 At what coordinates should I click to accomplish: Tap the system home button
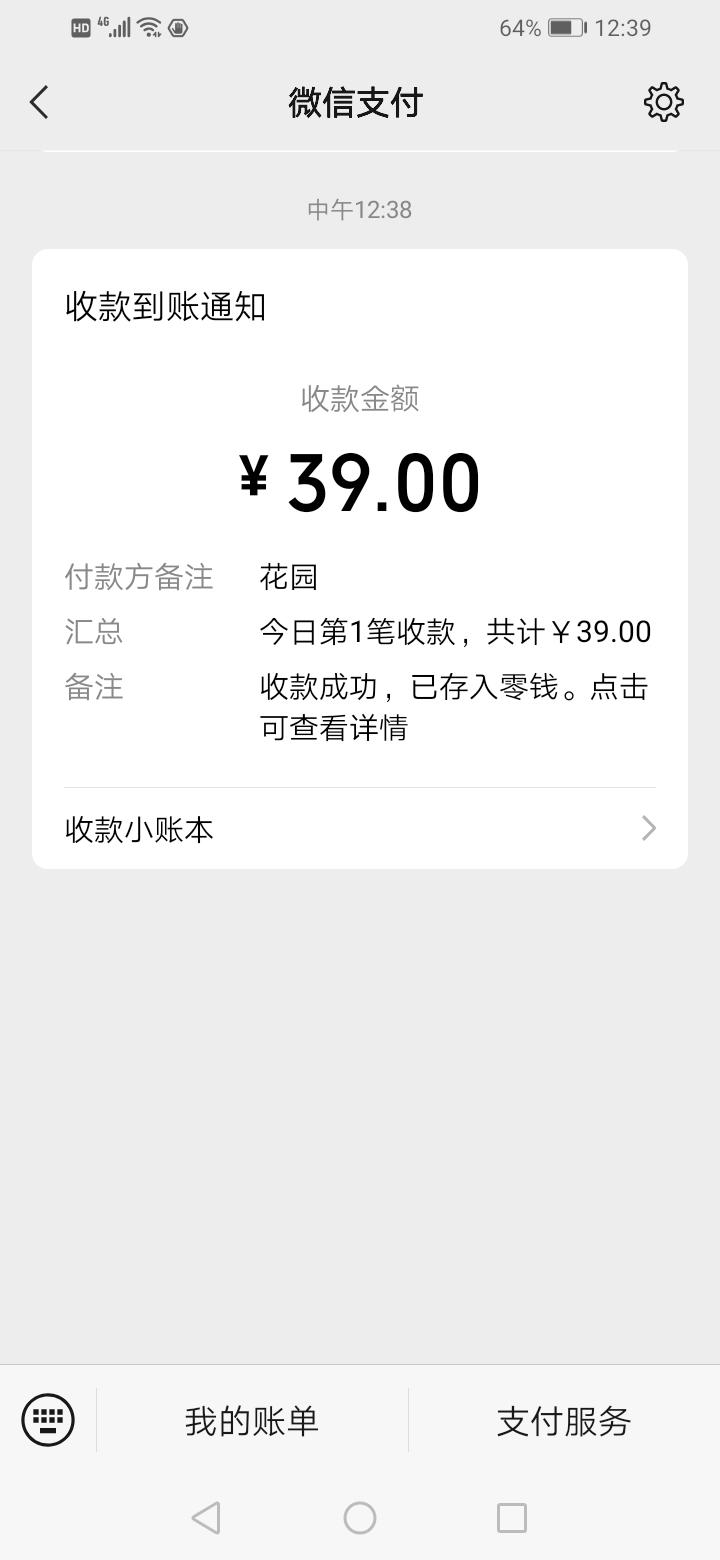pyautogui.click(x=360, y=1518)
